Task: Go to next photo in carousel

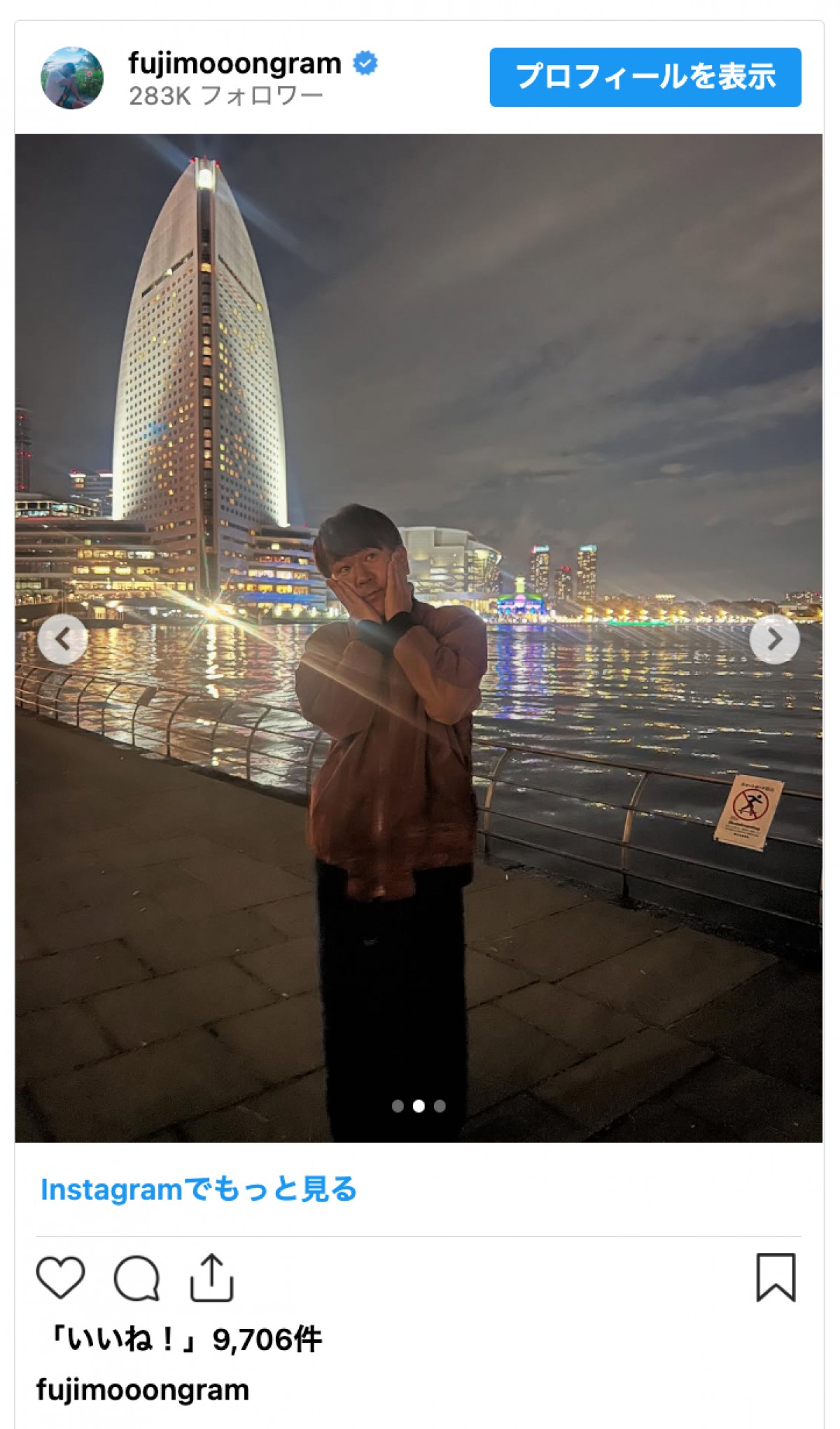Action: coord(774,639)
